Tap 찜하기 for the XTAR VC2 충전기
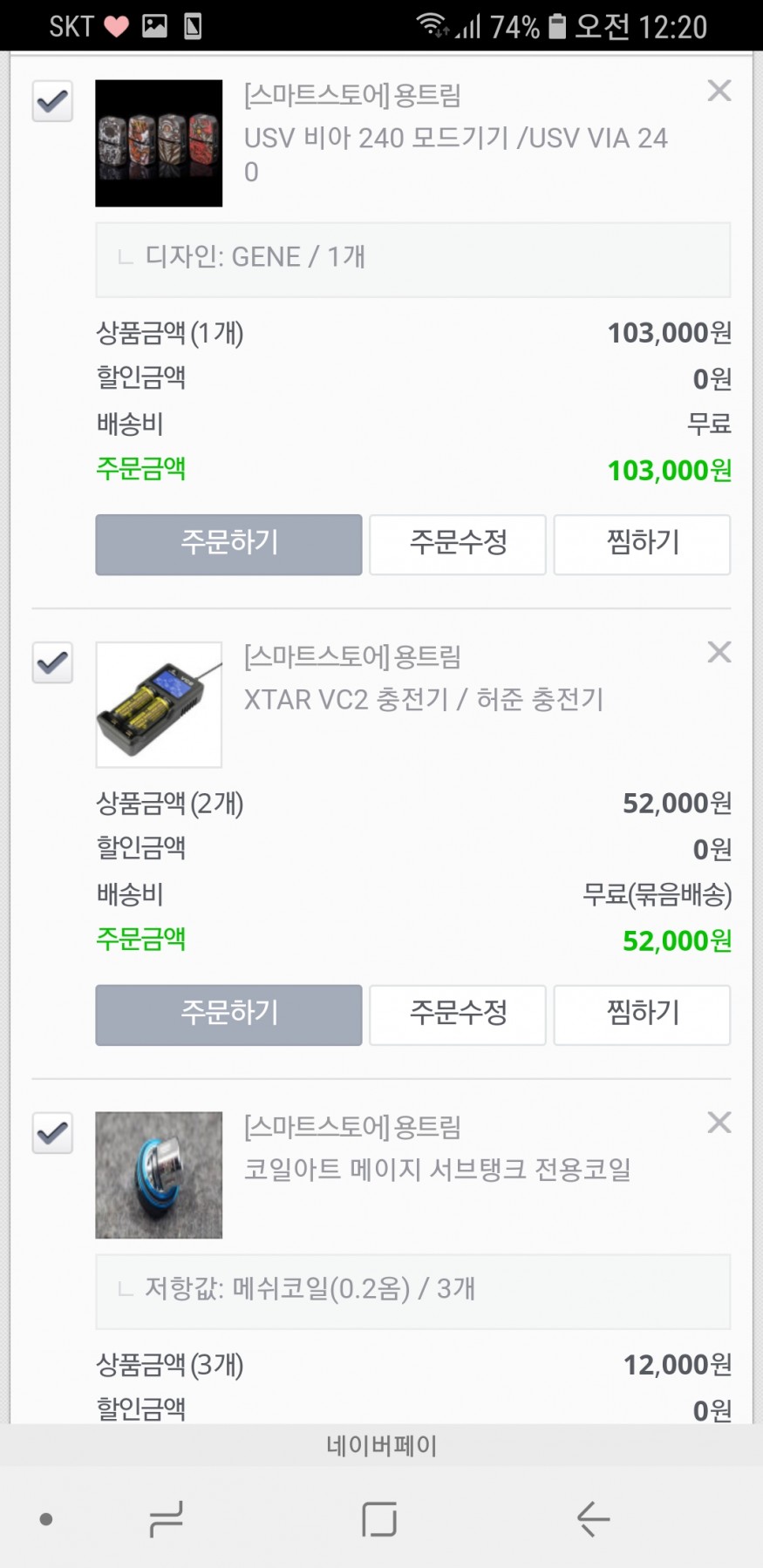Image resolution: width=763 pixels, height=1568 pixels. [x=642, y=1015]
